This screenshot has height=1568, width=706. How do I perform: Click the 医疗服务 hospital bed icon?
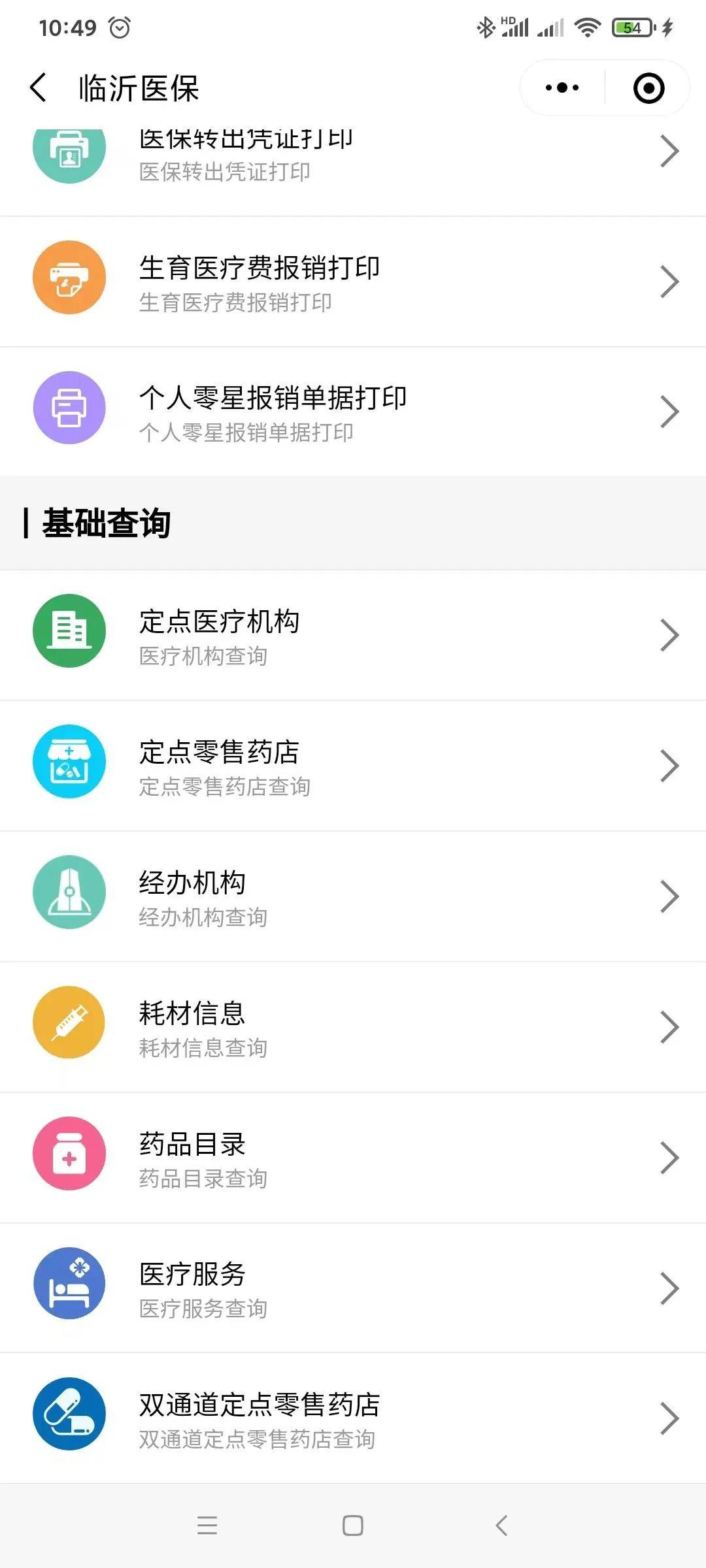pos(69,1282)
